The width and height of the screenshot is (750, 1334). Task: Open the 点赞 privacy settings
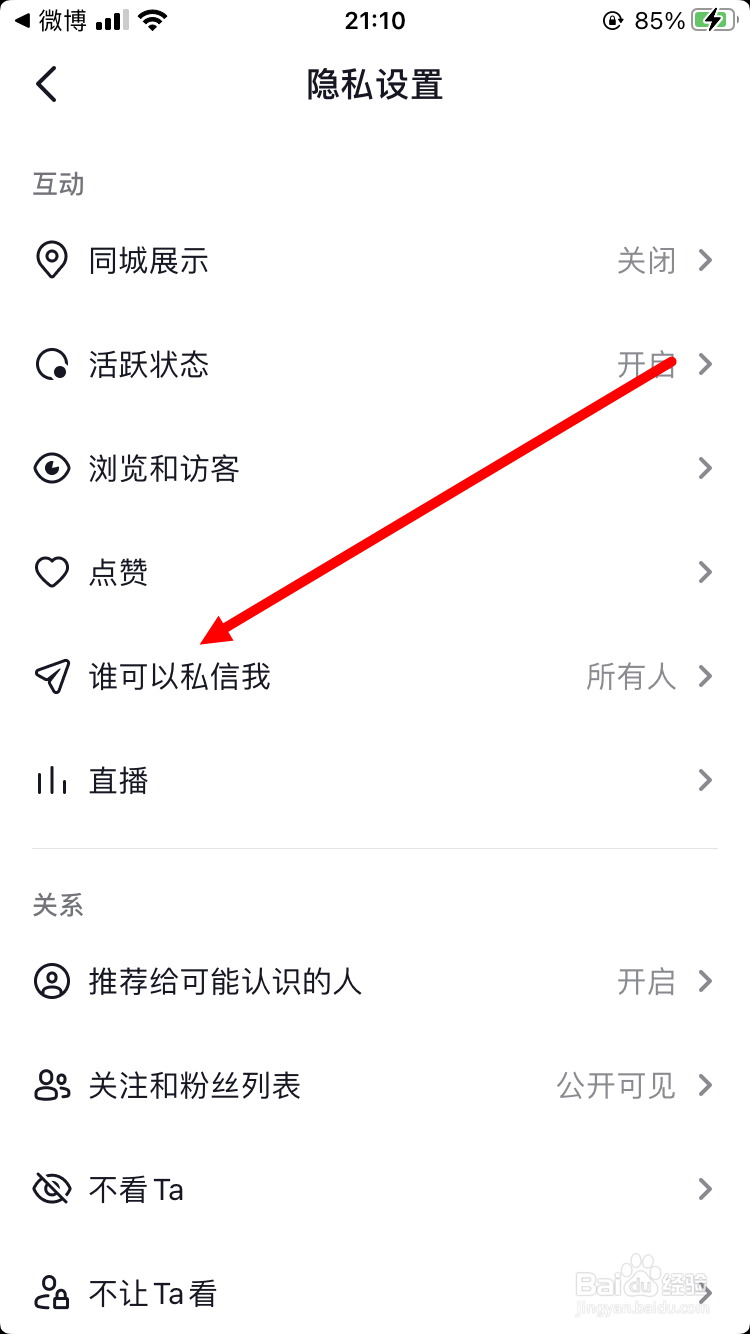pos(705,571)
